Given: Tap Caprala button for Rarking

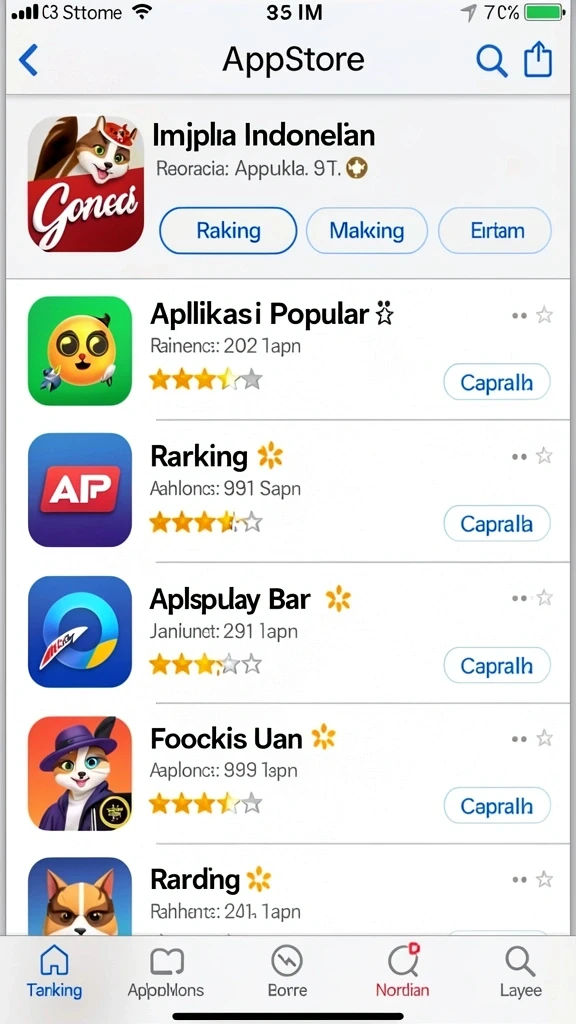Looking at the screenshot, I should pyautogui.click(x=497, y=523).
